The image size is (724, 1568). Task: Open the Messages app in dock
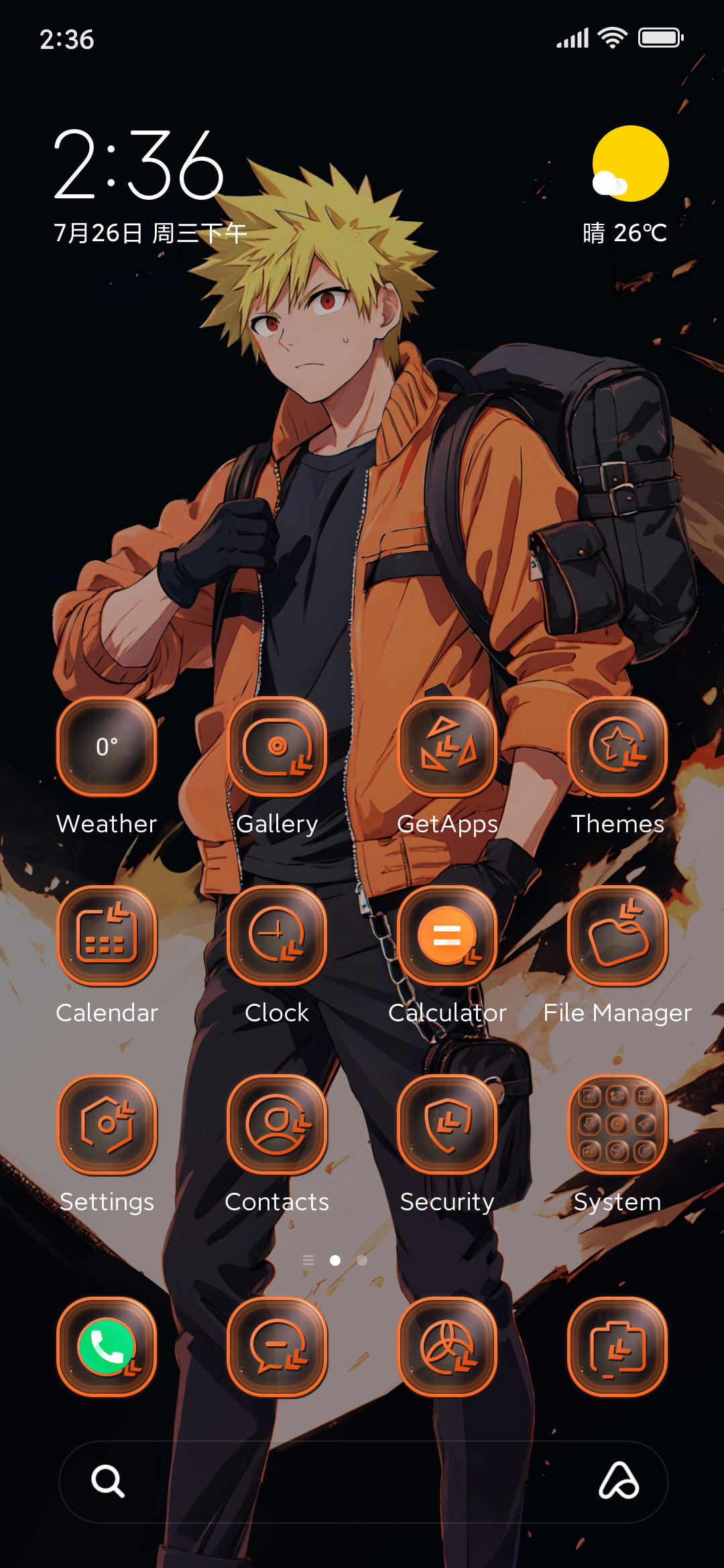pos(277,1347)
